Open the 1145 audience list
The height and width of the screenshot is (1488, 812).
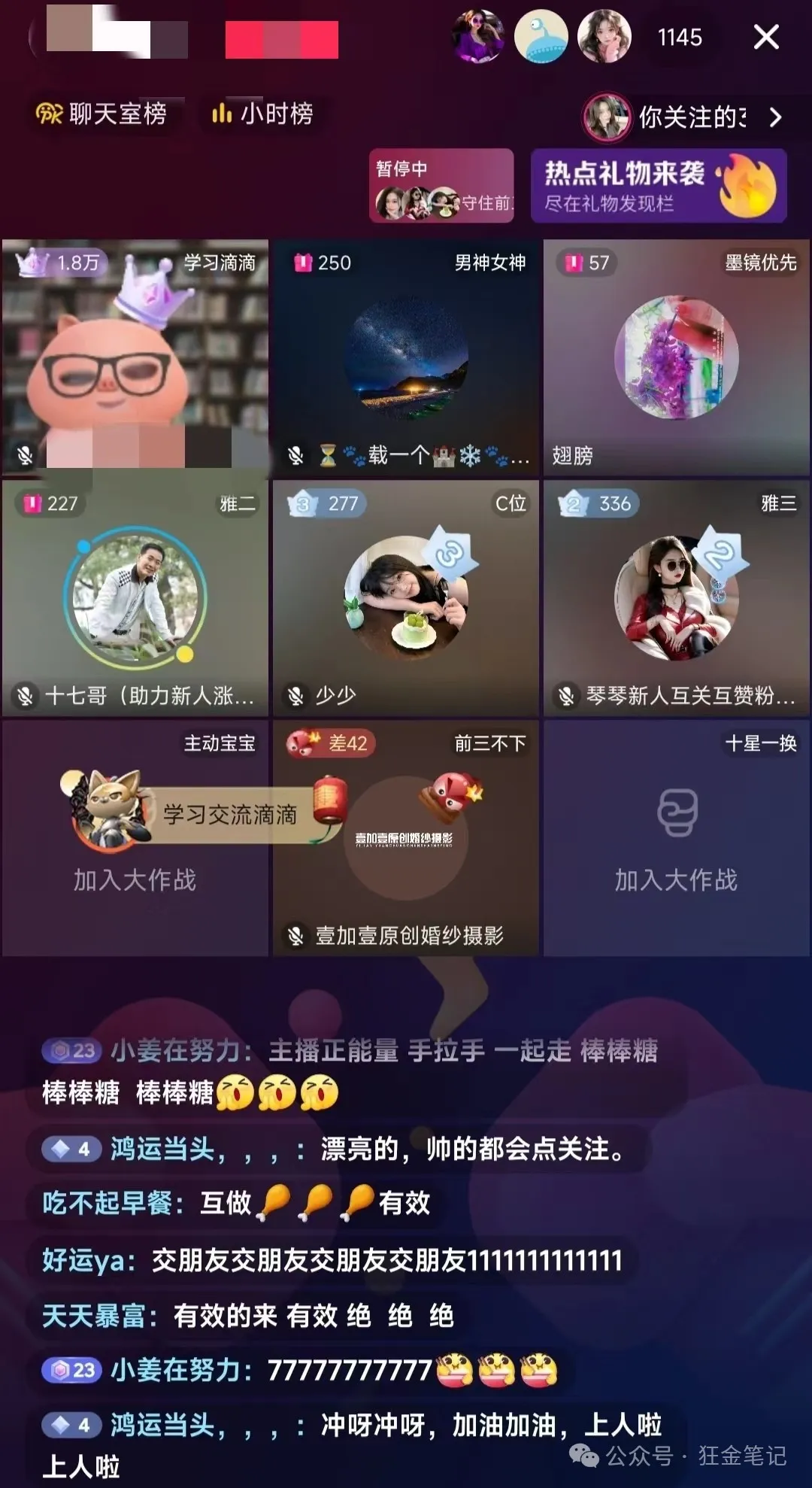[x=679, y=38]
